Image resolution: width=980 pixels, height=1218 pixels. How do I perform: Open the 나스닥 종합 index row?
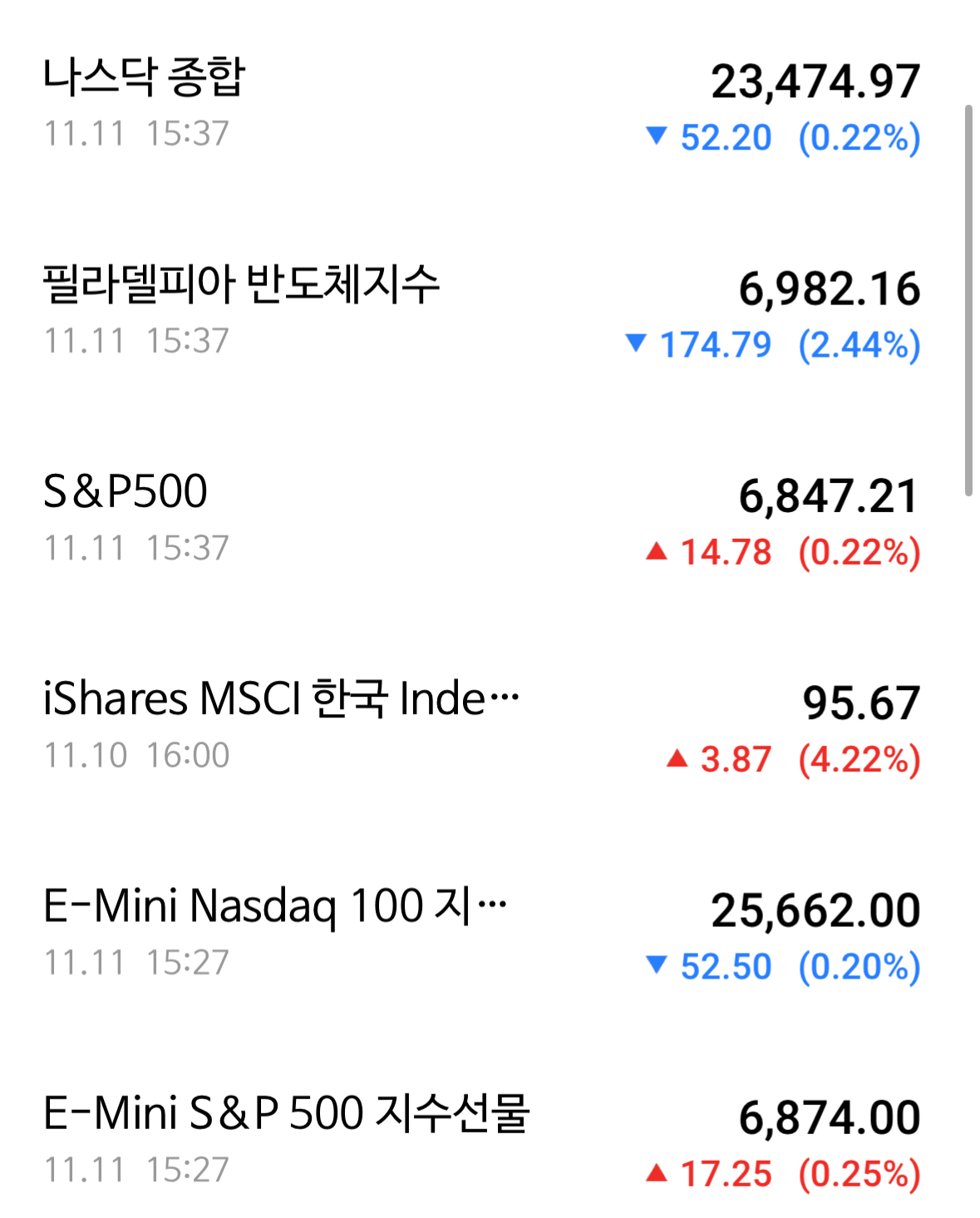482,105
